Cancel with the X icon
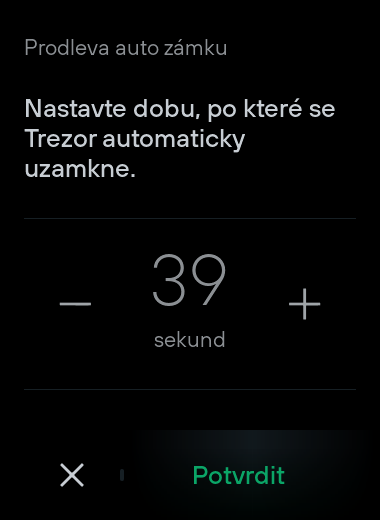The width and height of the screenshot is (380, 520). 72,475
